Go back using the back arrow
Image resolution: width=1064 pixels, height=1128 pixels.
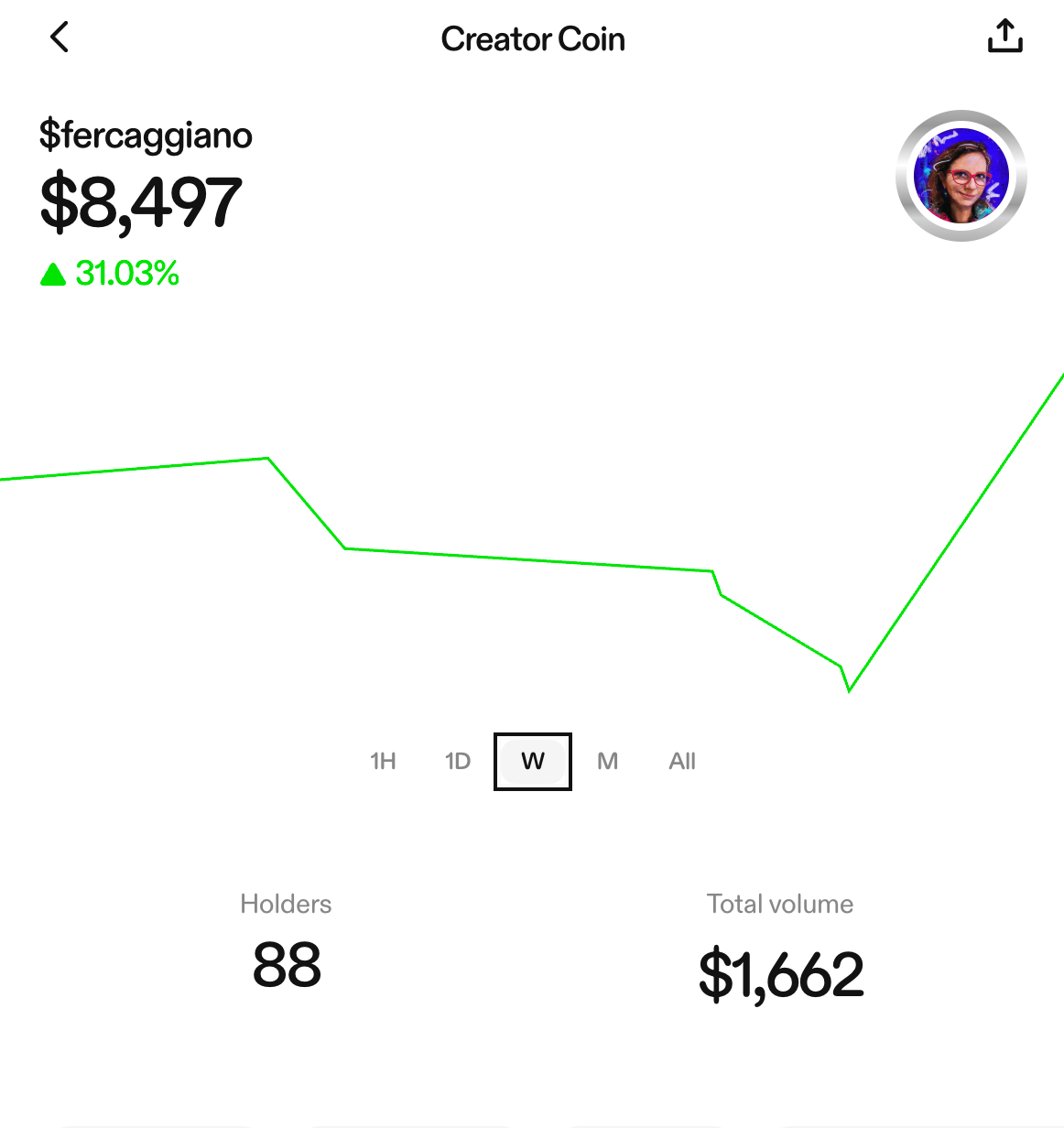(60, 38)
